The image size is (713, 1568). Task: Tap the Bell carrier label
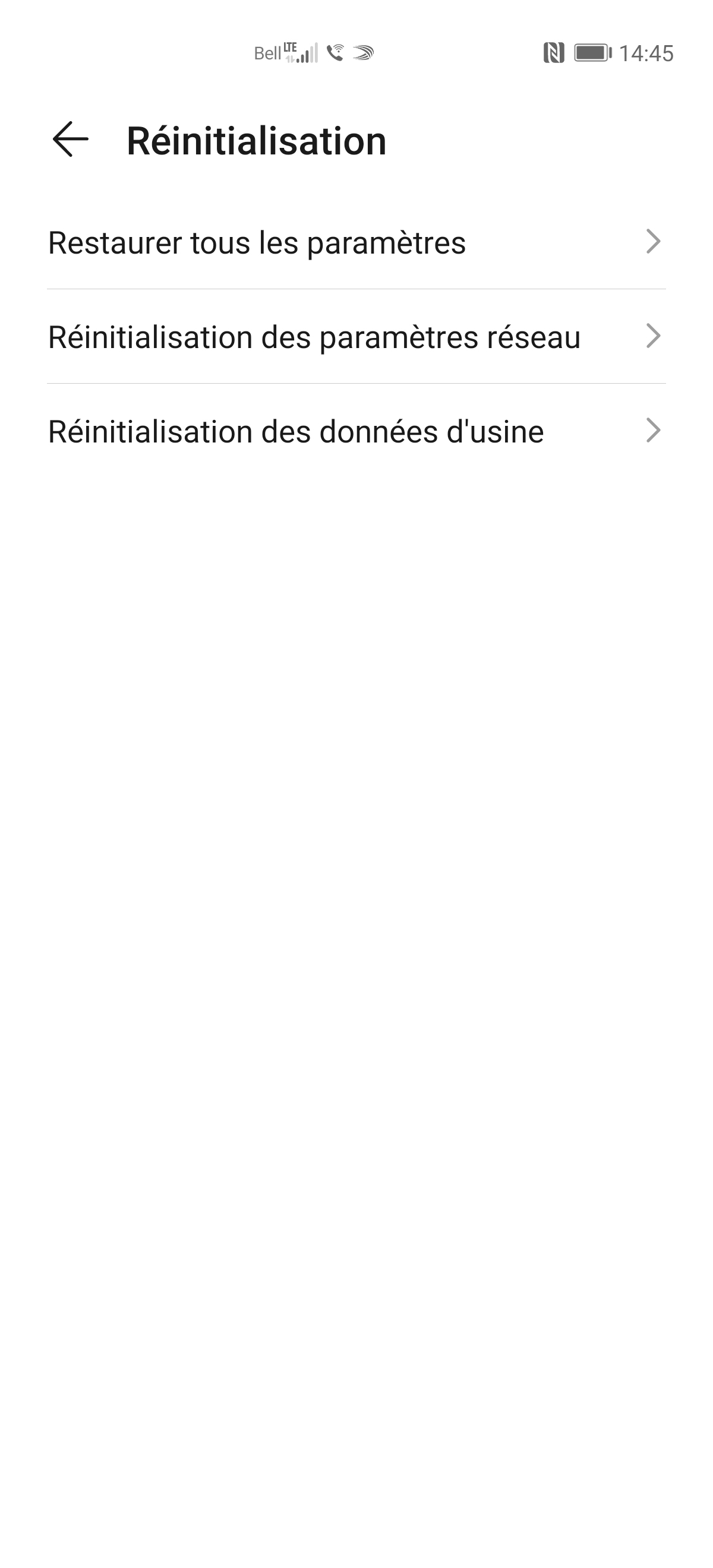(x=266, y=53)
